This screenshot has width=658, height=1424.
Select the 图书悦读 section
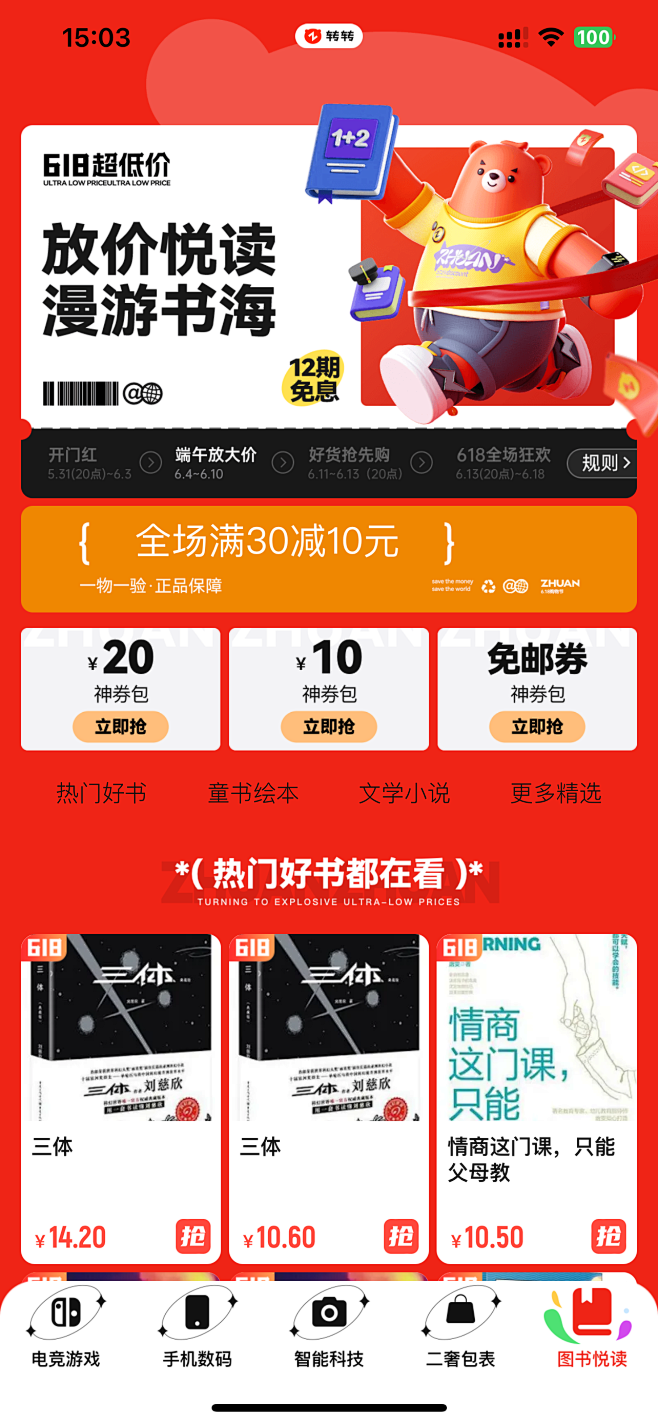click(592, 1328)
